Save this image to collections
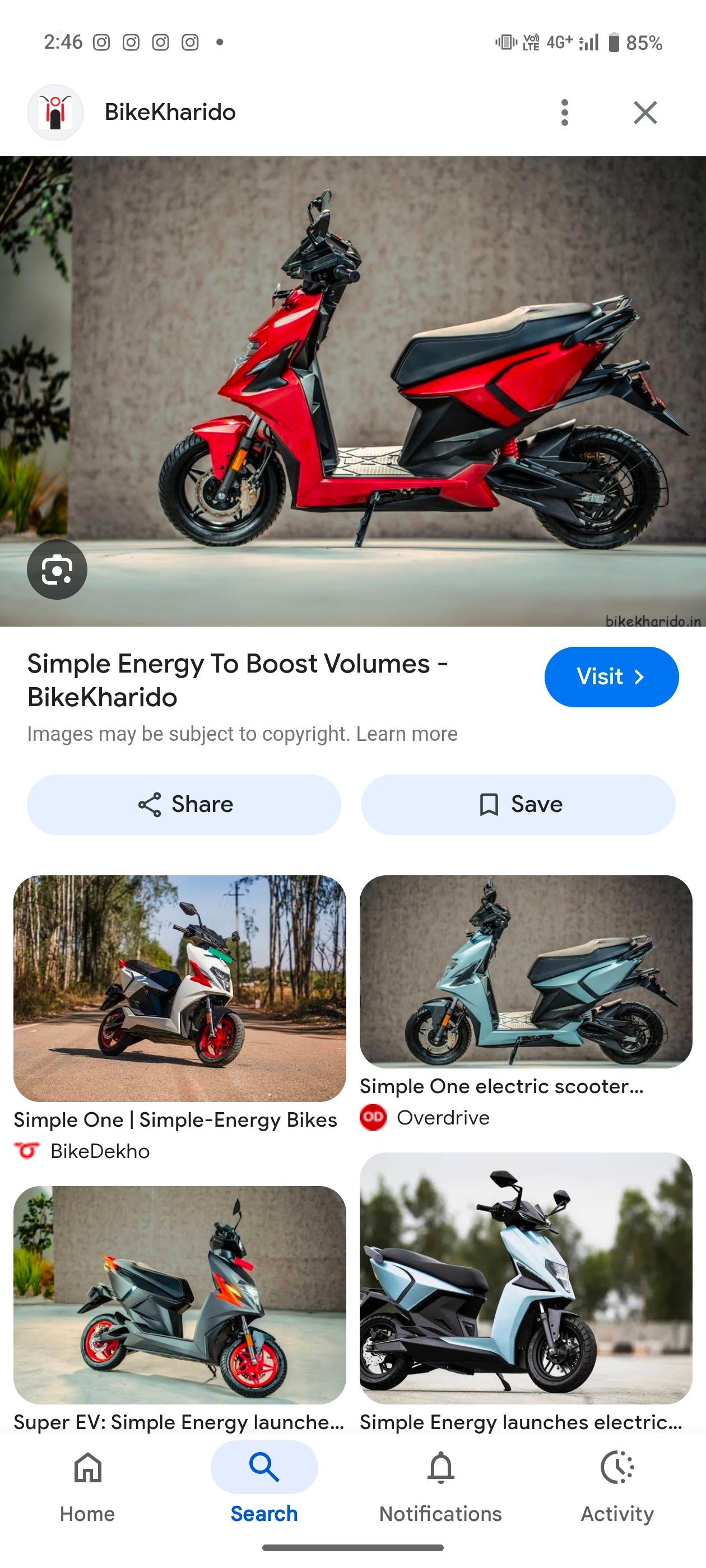This screenshot has width=706, height=1568. tap(518, 804)
